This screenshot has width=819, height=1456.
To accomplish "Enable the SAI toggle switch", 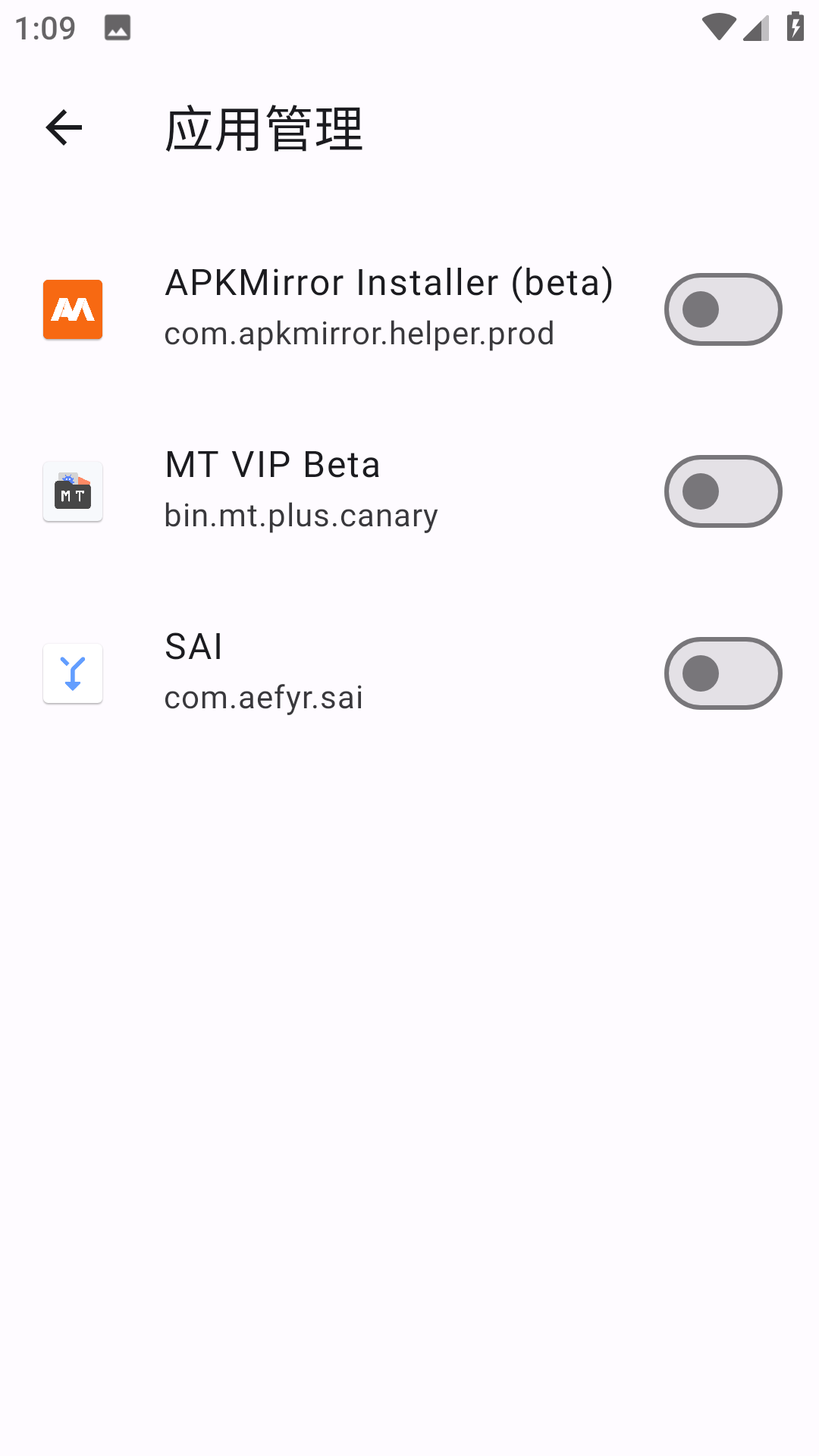I will click(x=723, y=673).
